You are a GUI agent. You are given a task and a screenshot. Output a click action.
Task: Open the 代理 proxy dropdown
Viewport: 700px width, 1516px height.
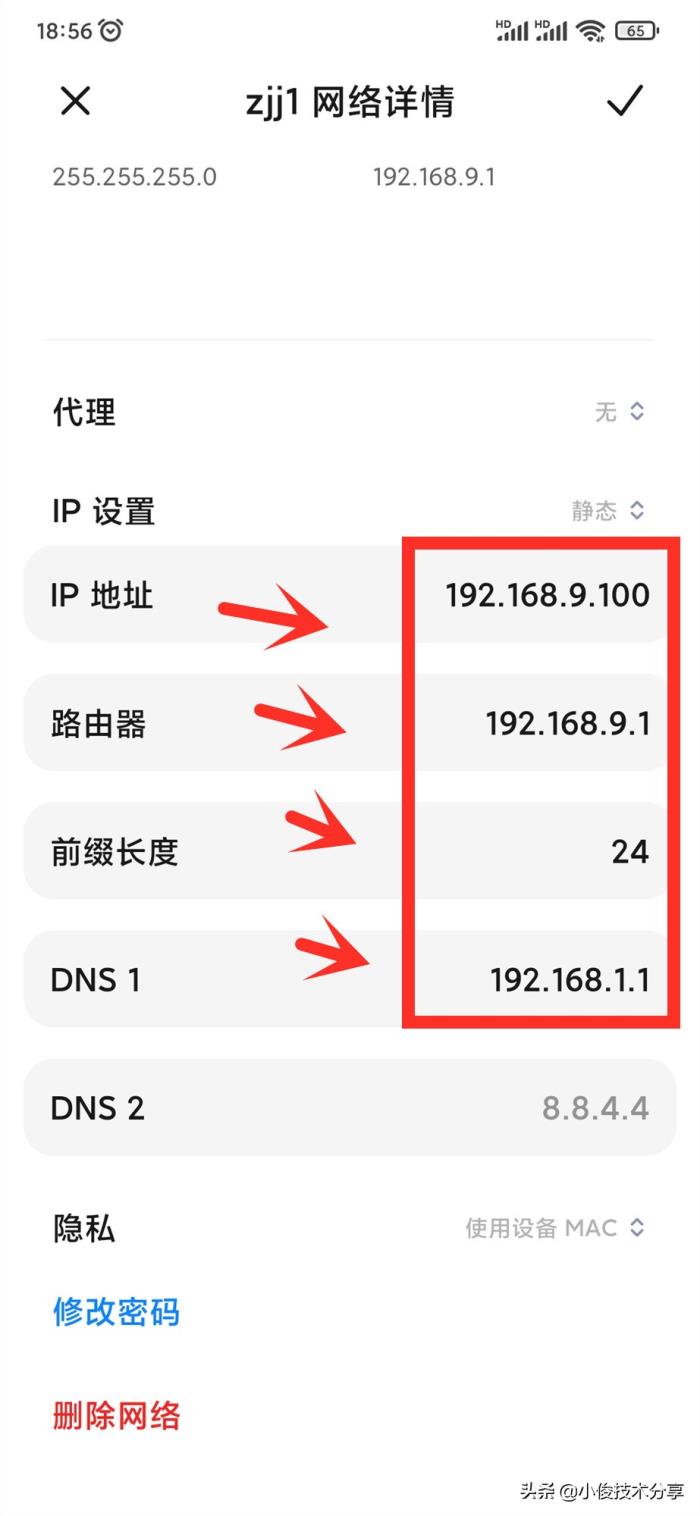point(619,412)
